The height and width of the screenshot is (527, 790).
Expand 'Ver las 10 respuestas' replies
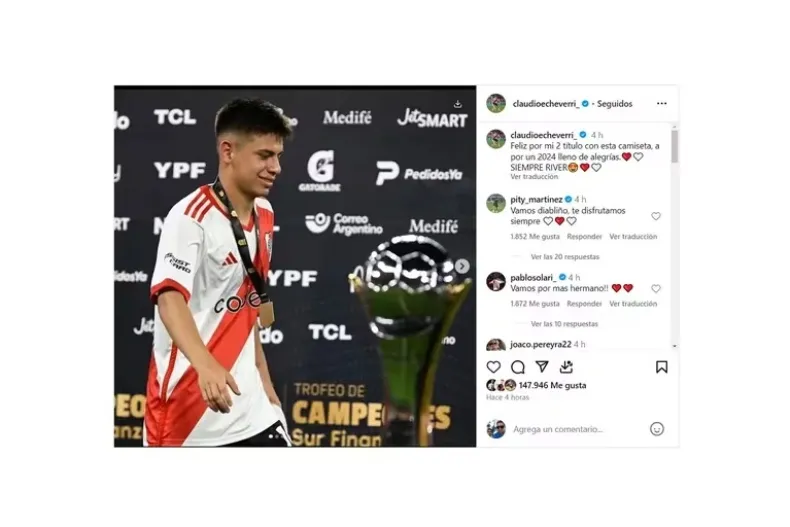click(564, 324)
